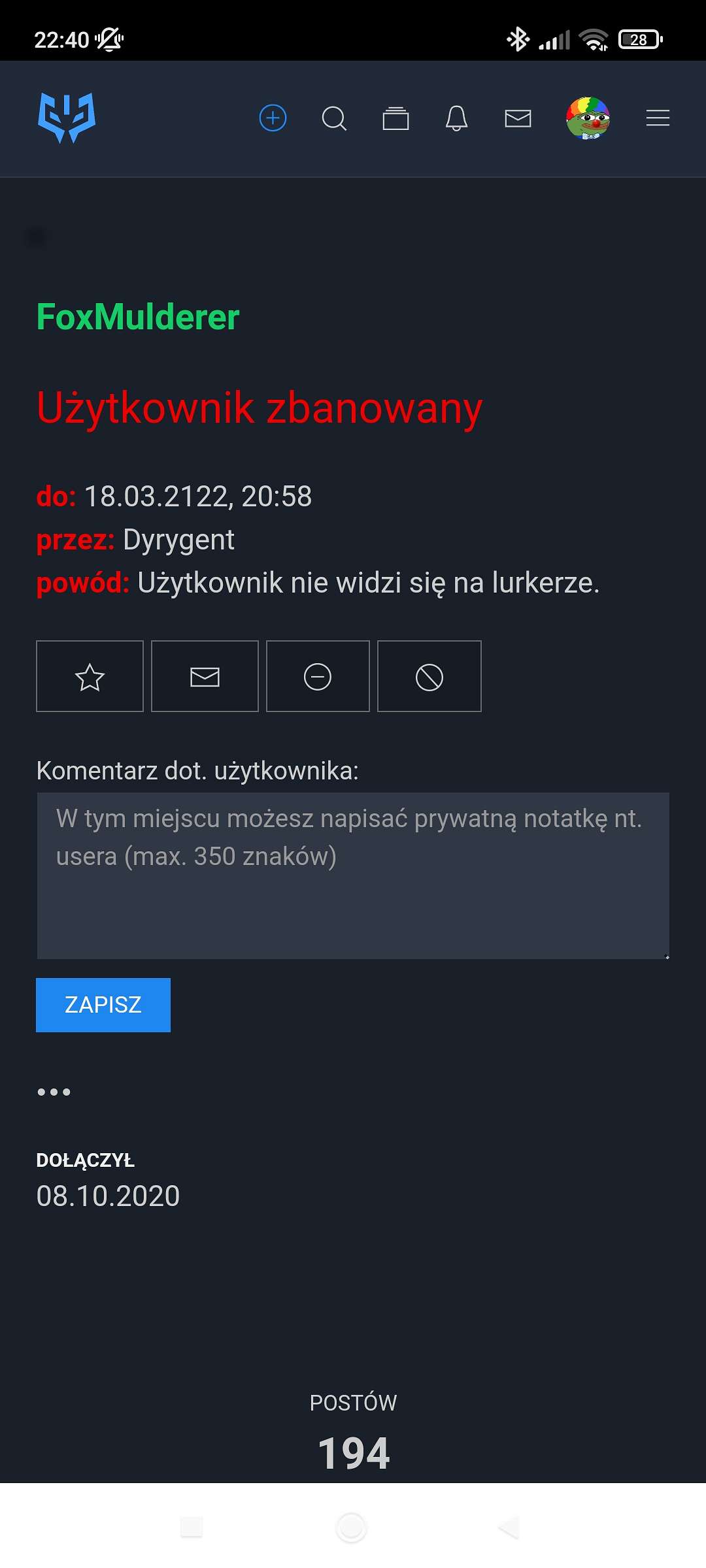Image resolution: width=706 pixels, height=1568 pixels.
Task: Tap the system home button
Action: click(x=352, y=1527)
